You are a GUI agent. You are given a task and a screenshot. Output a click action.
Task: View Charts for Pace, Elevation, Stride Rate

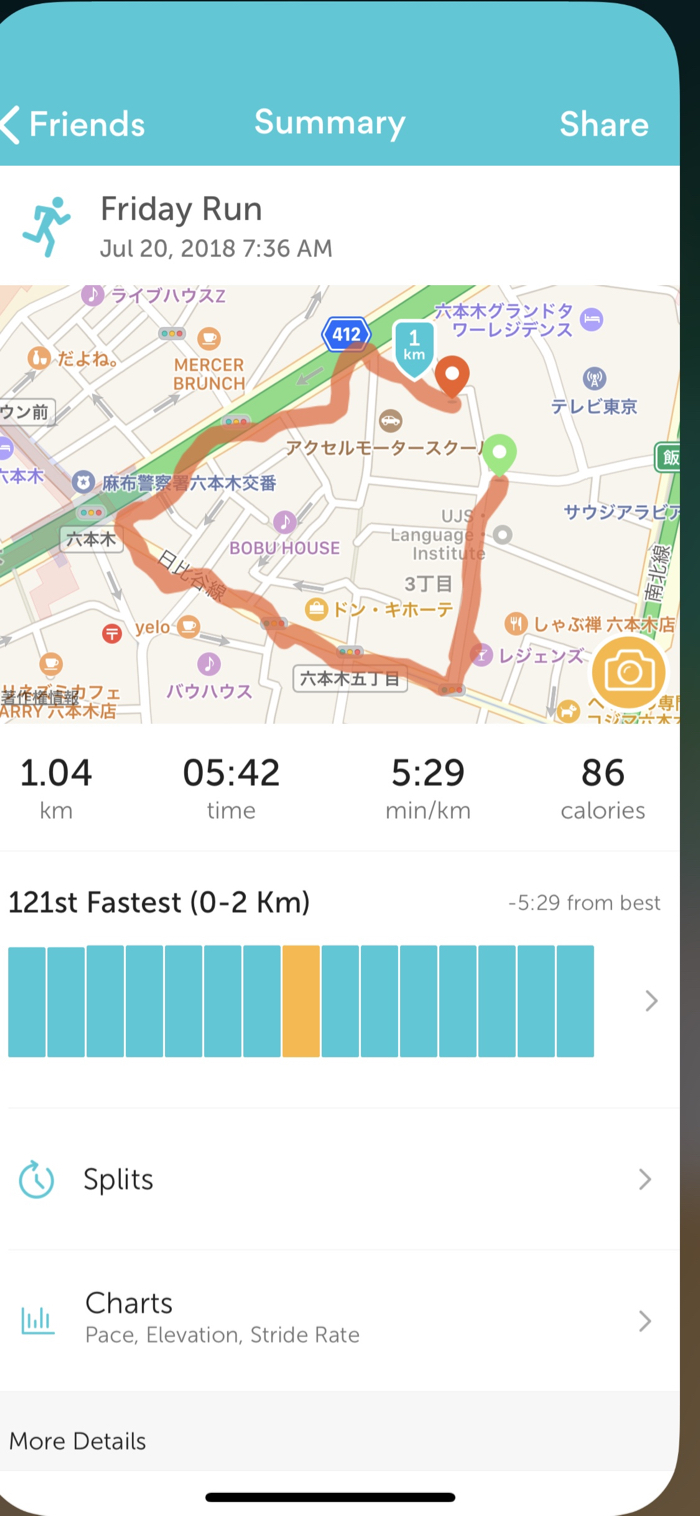338,1320
